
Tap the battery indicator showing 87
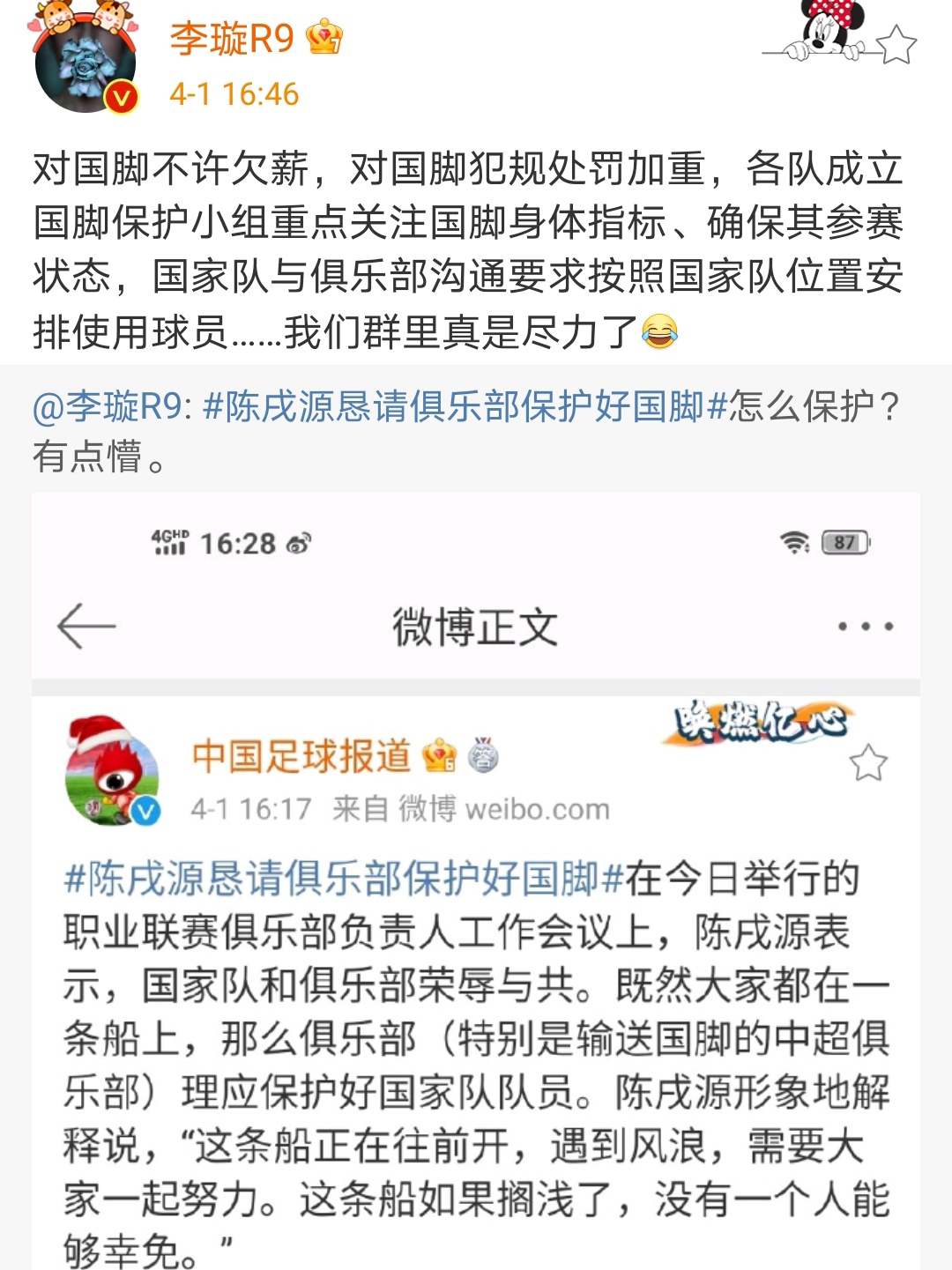coord(844,542)
